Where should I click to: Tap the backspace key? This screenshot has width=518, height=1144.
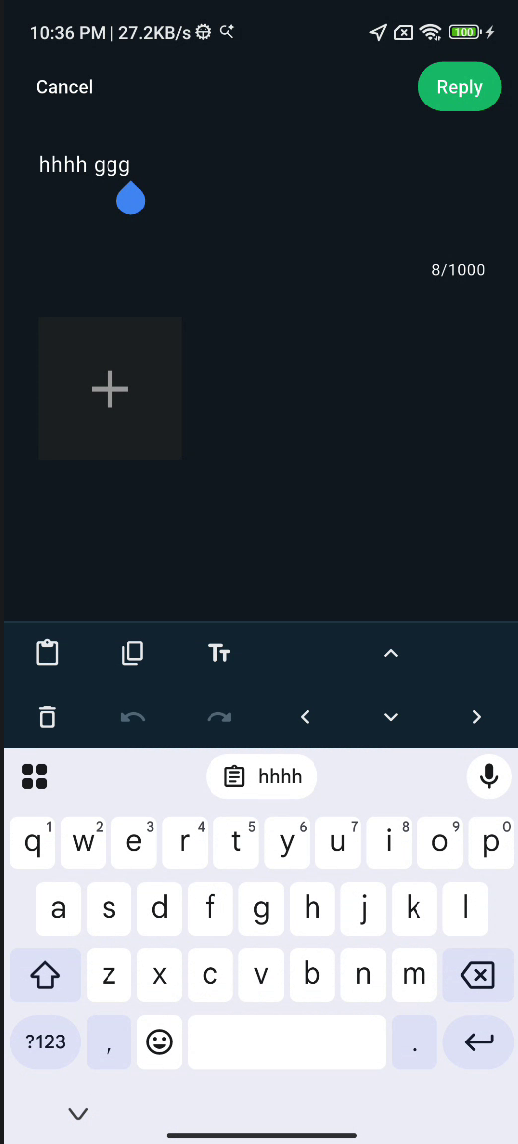click(479, 975)
